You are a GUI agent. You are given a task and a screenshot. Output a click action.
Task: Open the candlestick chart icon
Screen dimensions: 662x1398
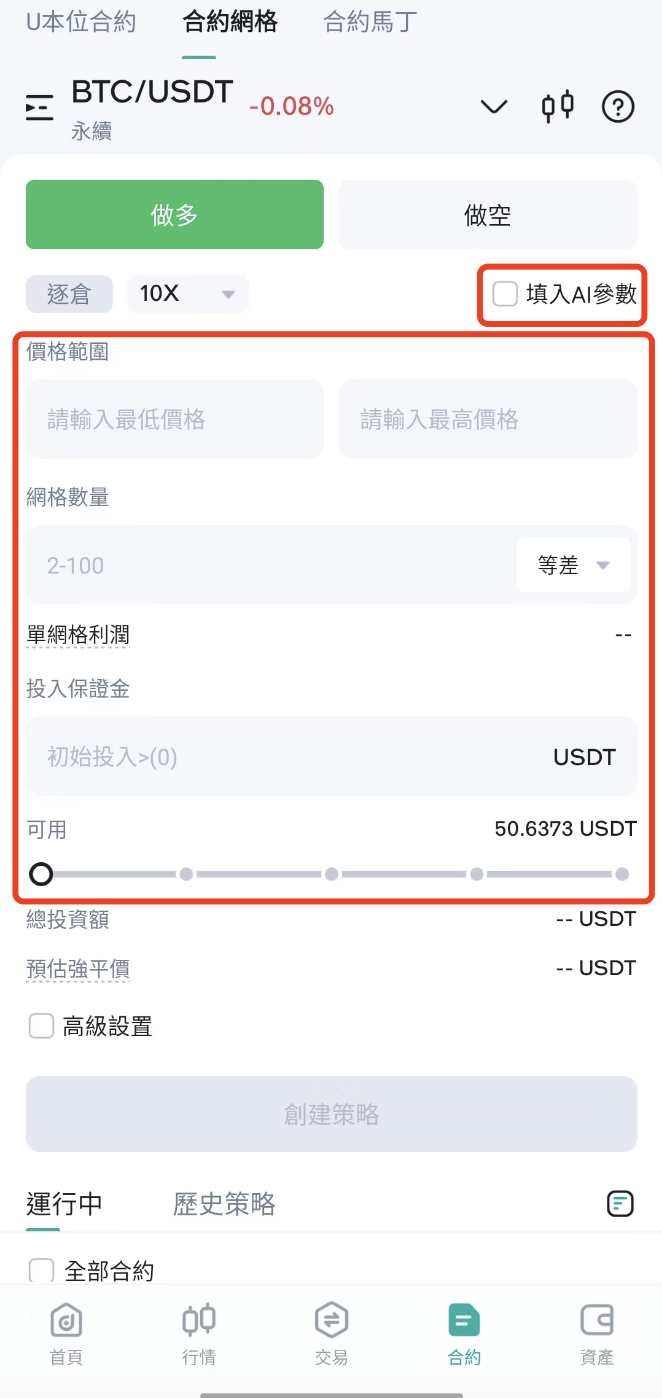coord(558,106)
